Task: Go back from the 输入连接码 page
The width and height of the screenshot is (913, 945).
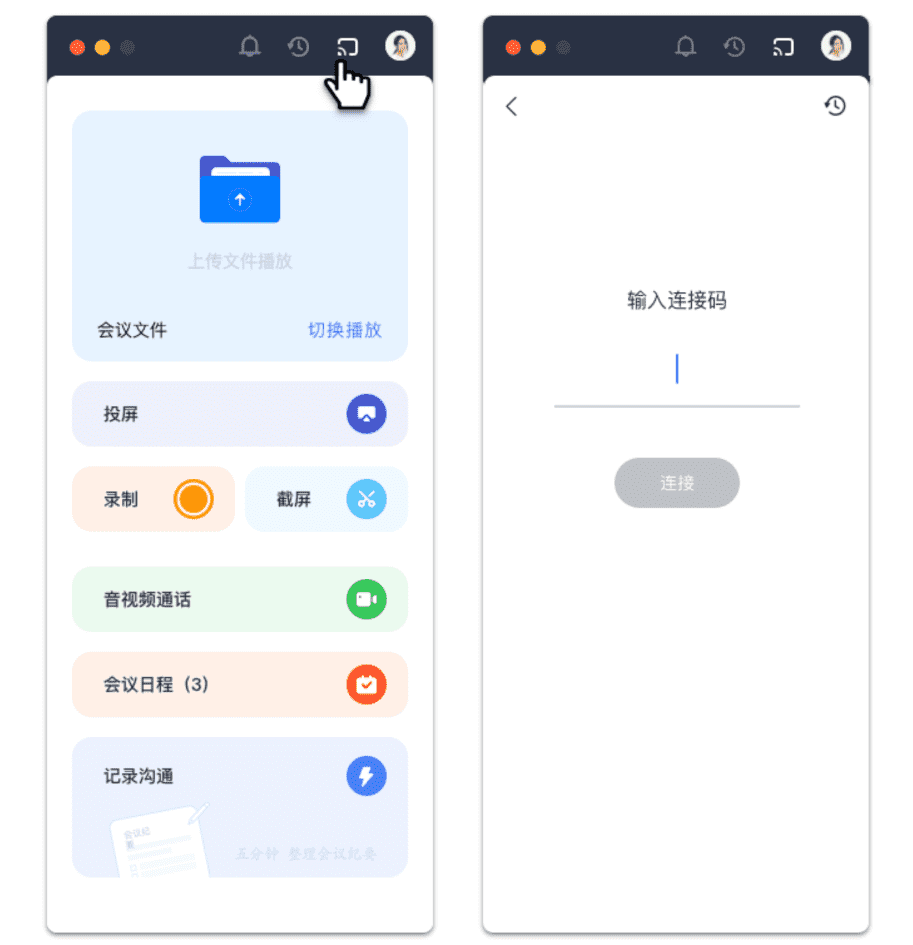Action: [x=512, y=106]
